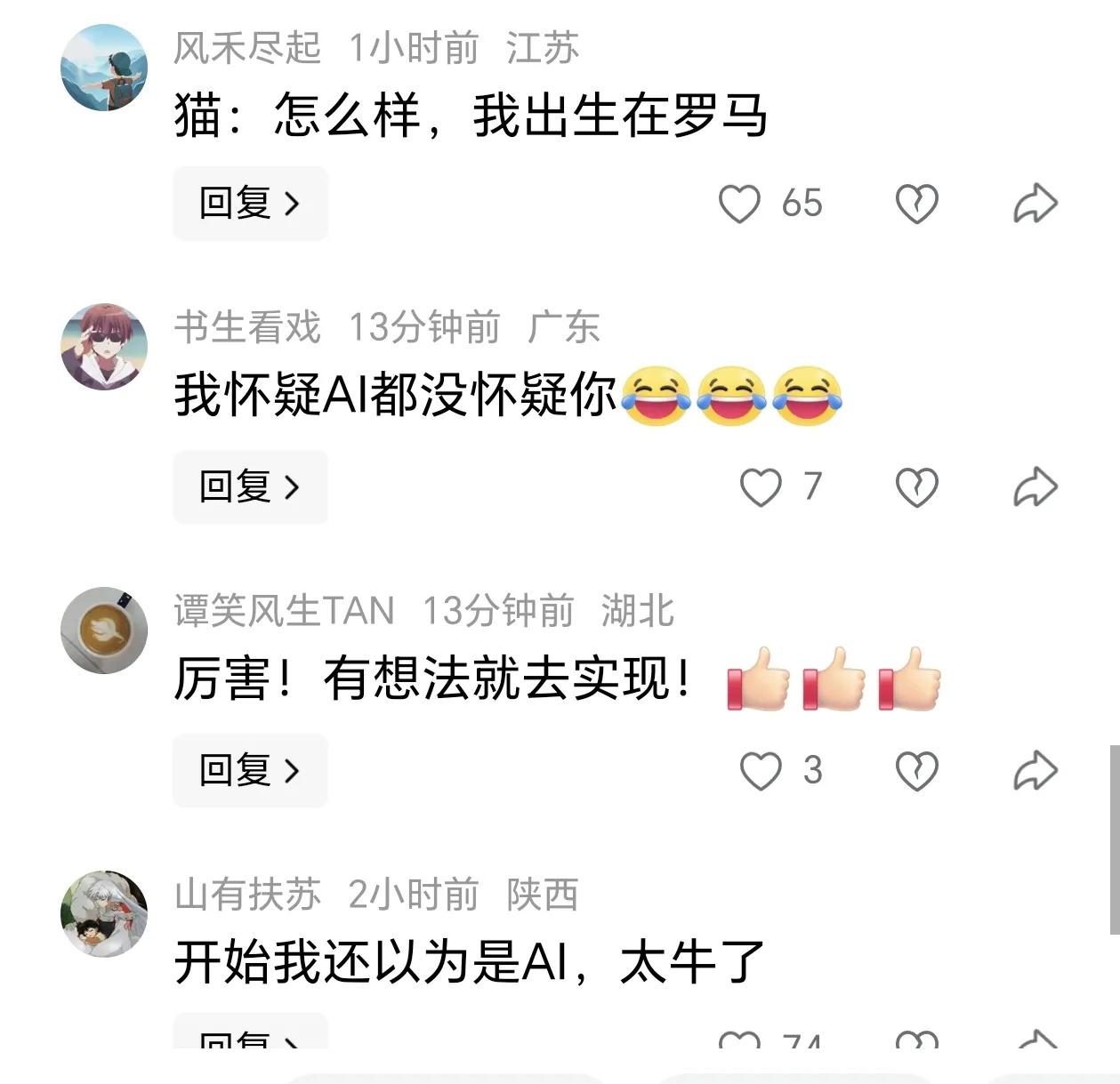Like 风禾尽起's comment with 65 likes

[x=739, y=204]
